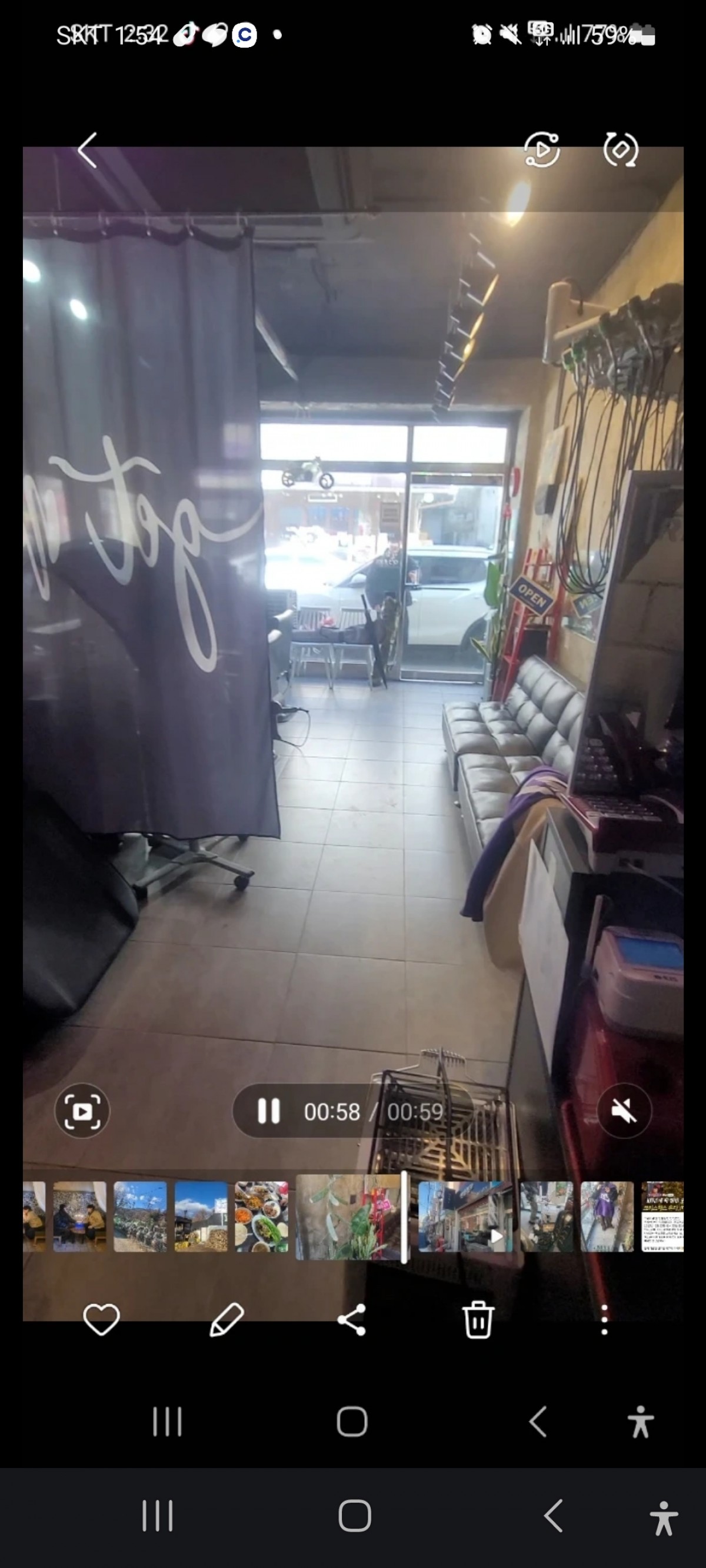The image size is (706, 1568).
Task: Edit the video with the pencil icon
Action: tap(227, 1320)
